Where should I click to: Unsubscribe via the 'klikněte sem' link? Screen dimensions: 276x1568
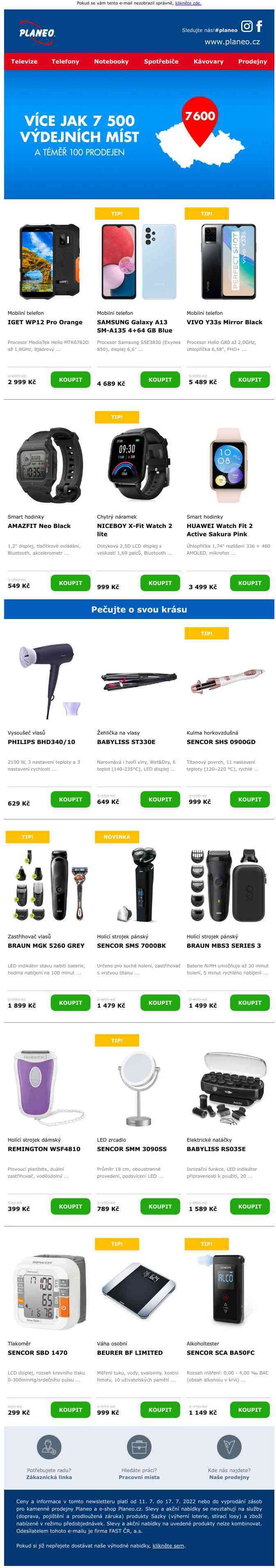coord(168,1545)
